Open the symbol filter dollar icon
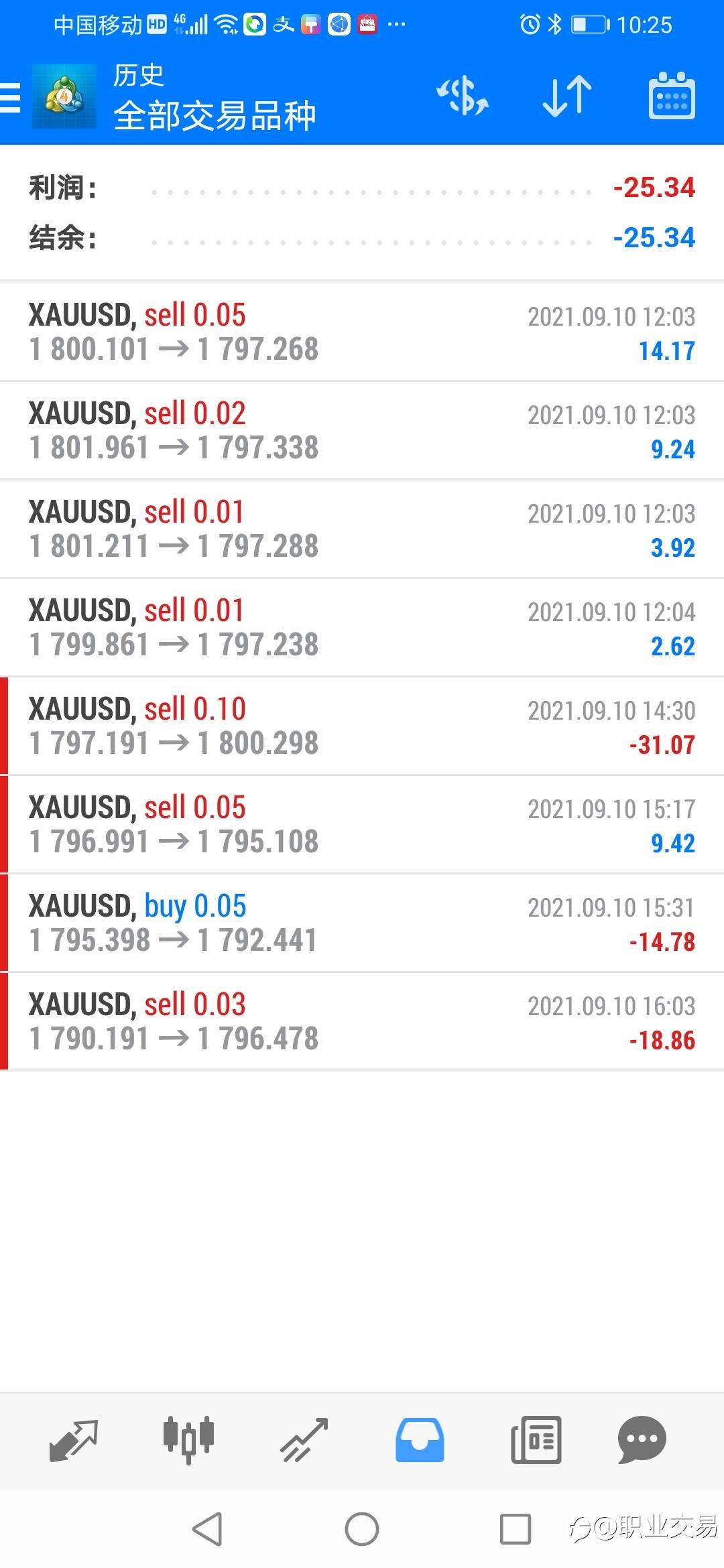This screenshot has height=1568, width=724. click(x=463, y=96)
